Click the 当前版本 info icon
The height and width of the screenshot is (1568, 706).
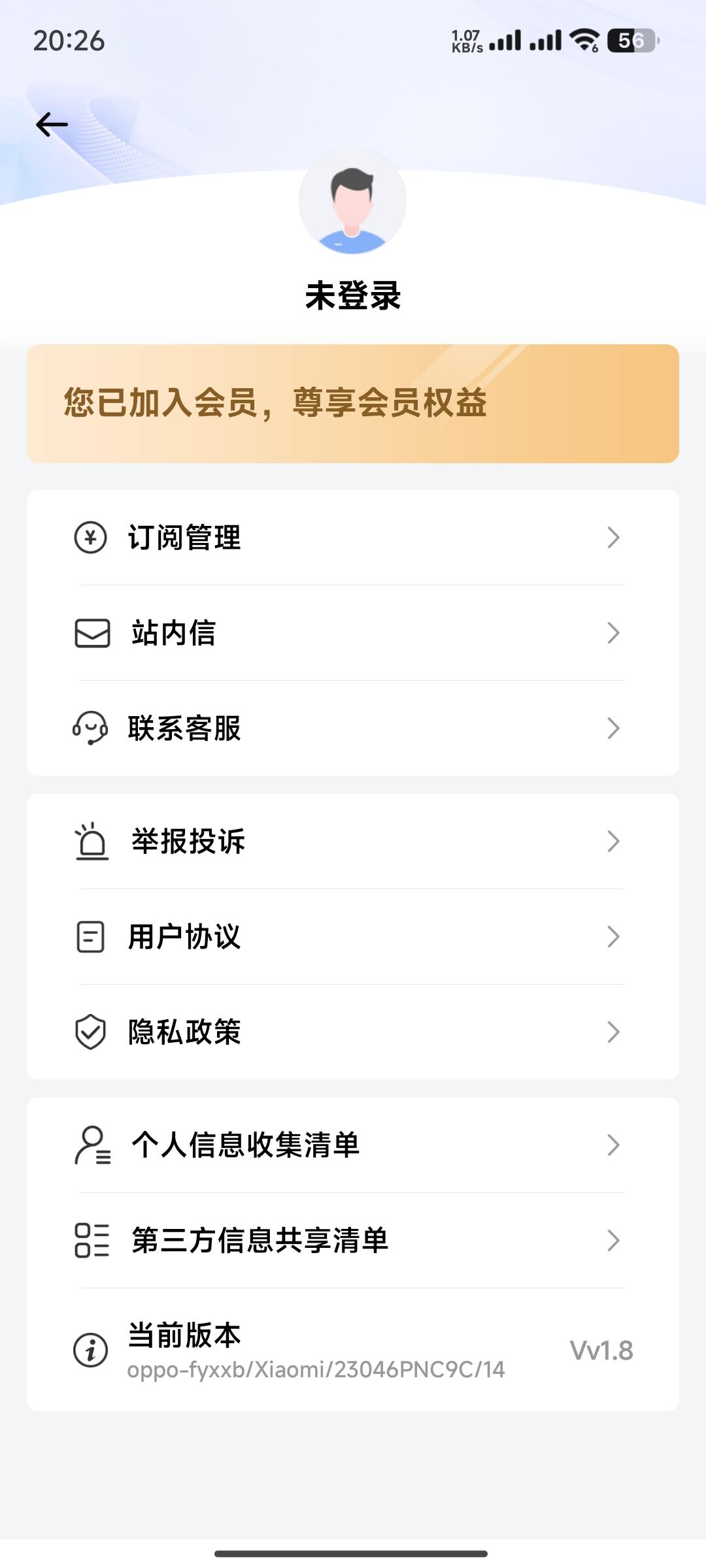coord(90,1350)
